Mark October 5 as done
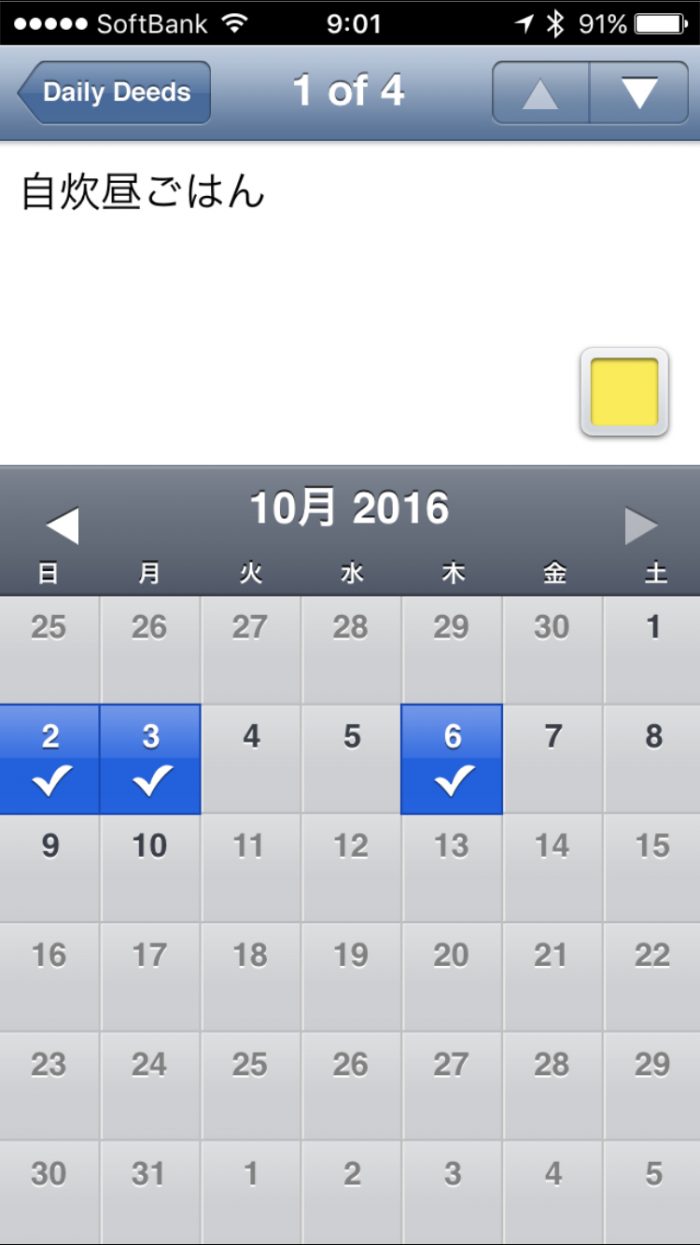 click(352, 759)
